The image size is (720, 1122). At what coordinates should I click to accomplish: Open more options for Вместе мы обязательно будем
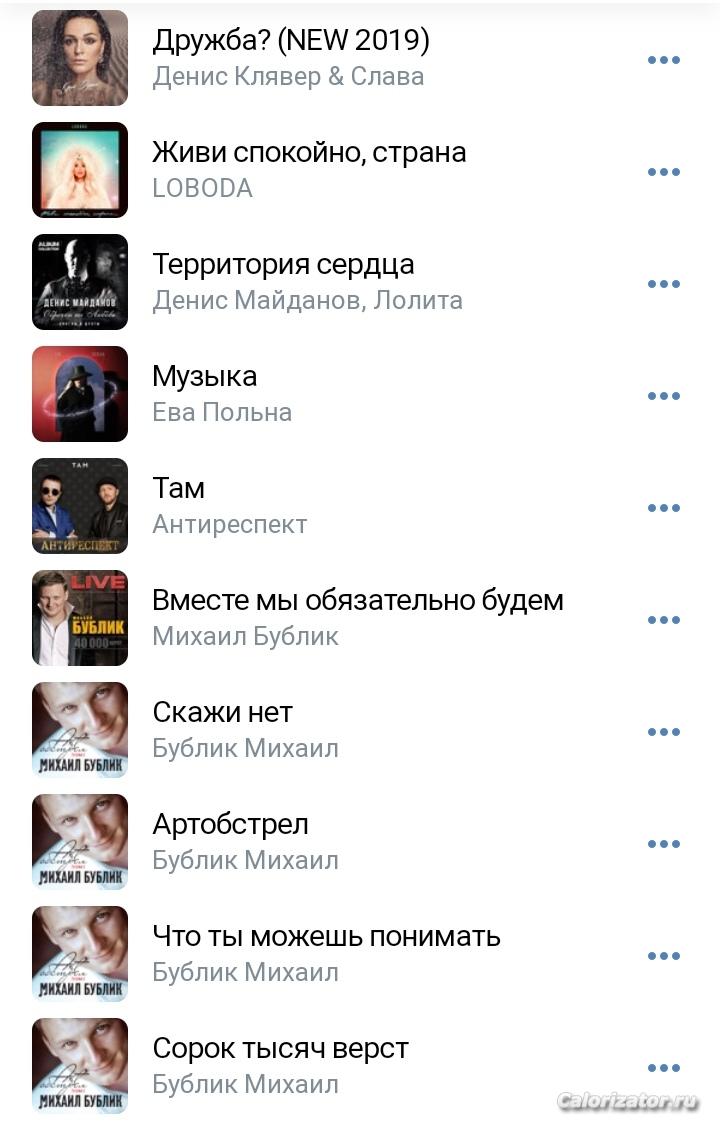(663, 620)
